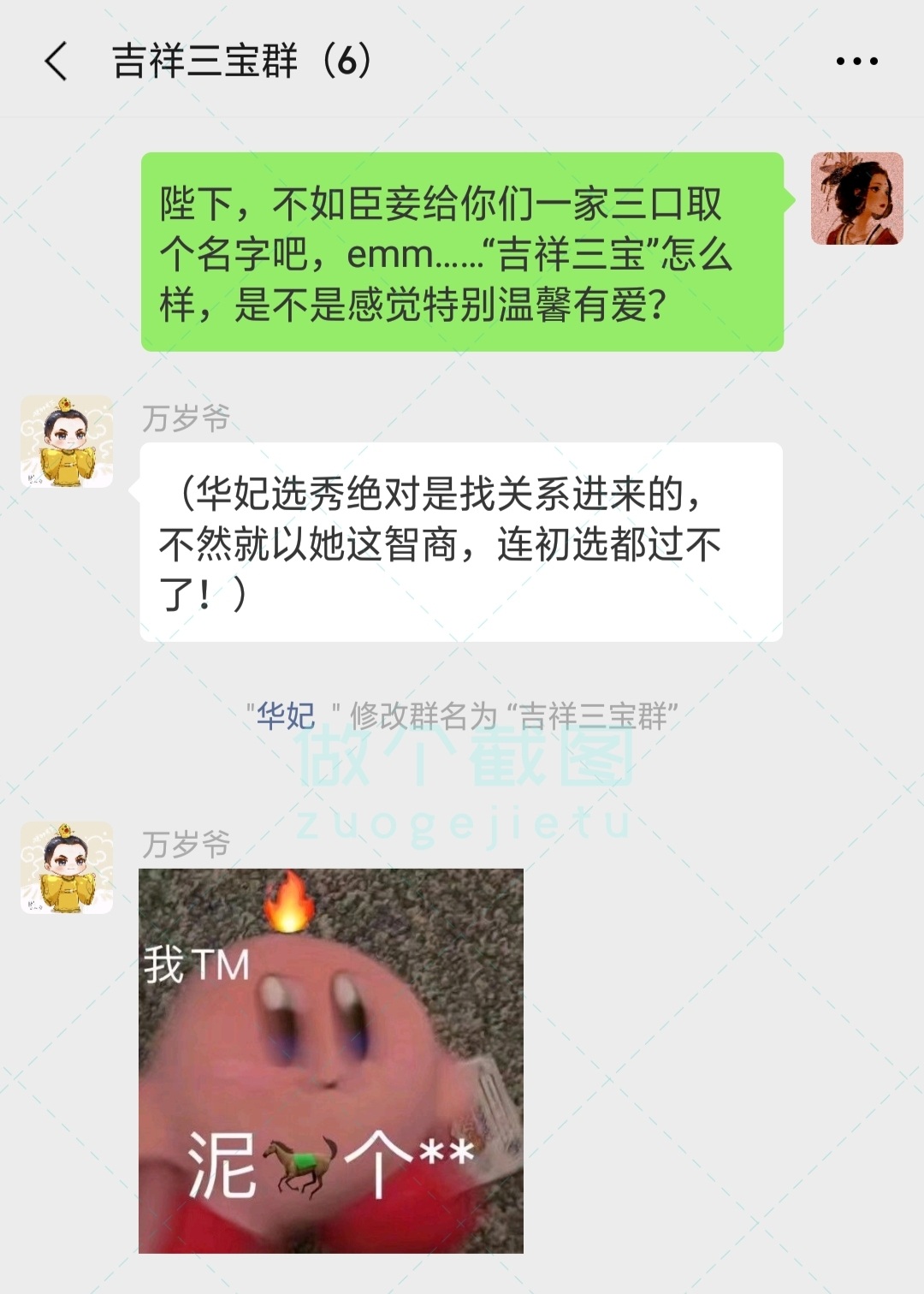Tap 万岁爷's avatar next to the 华妃选秀 message
This screenshot has width=924, height=1294.
point(67,442)
